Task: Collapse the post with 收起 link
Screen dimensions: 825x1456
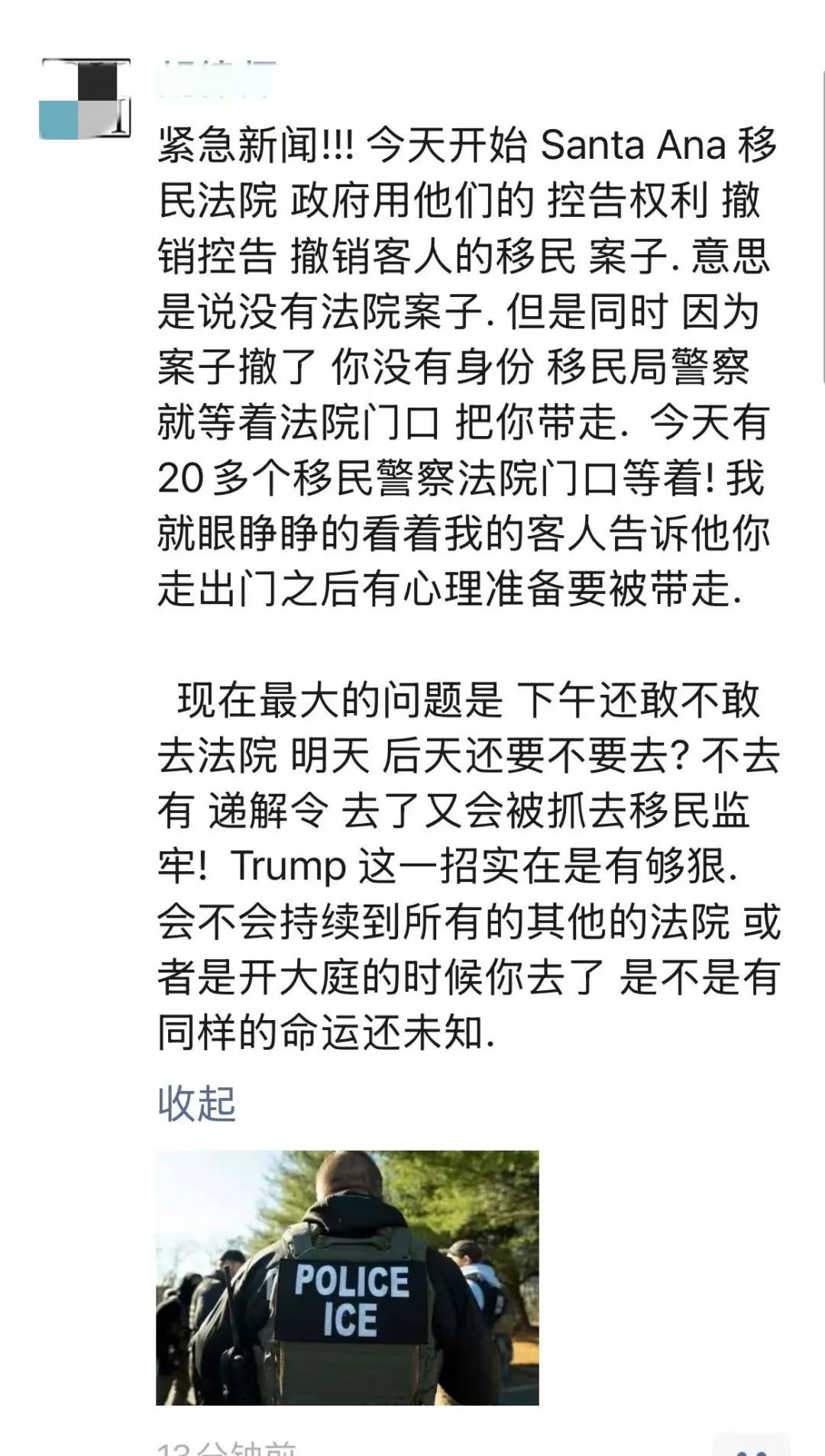Action: tap(196, 1103)
